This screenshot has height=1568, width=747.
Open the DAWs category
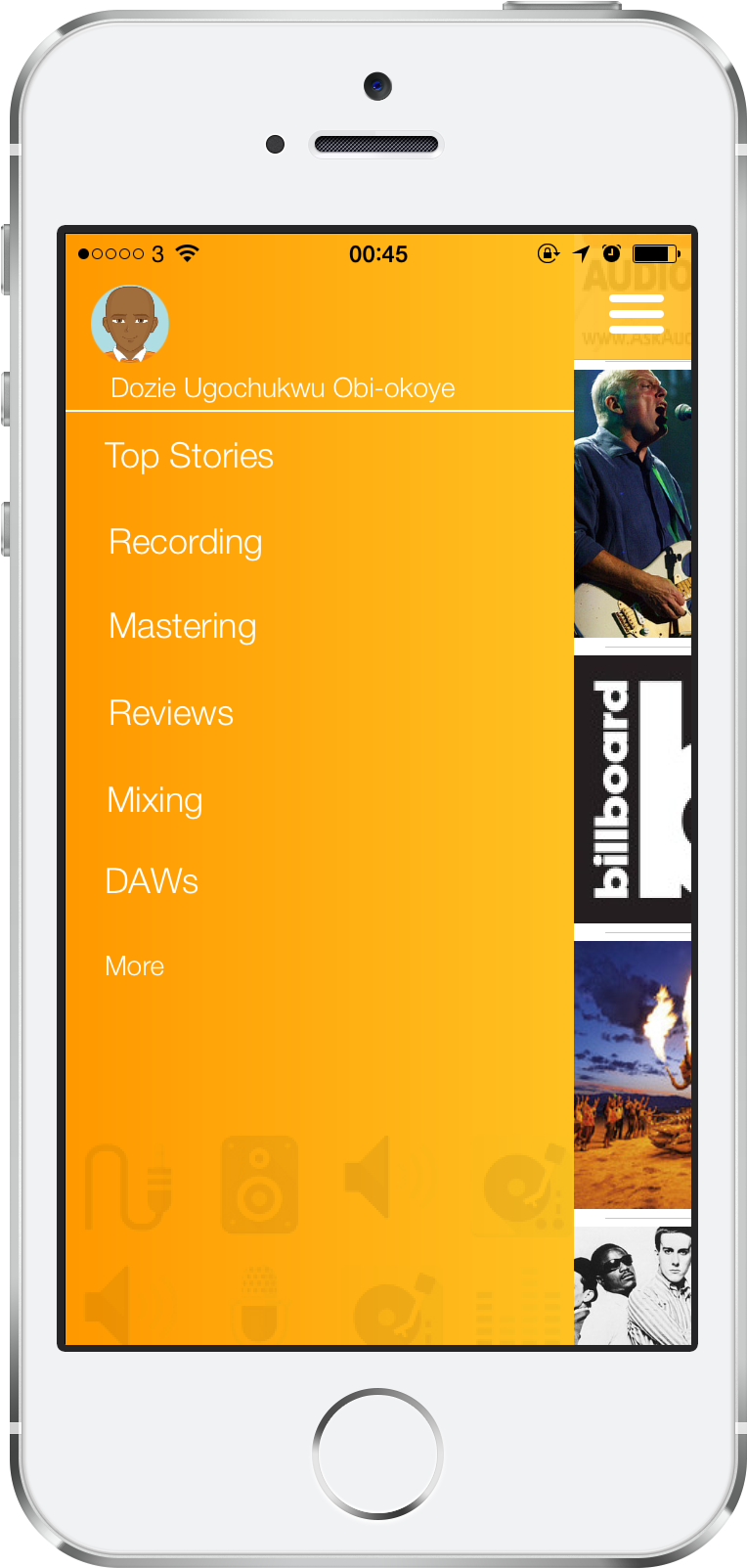tap(152, 881)
